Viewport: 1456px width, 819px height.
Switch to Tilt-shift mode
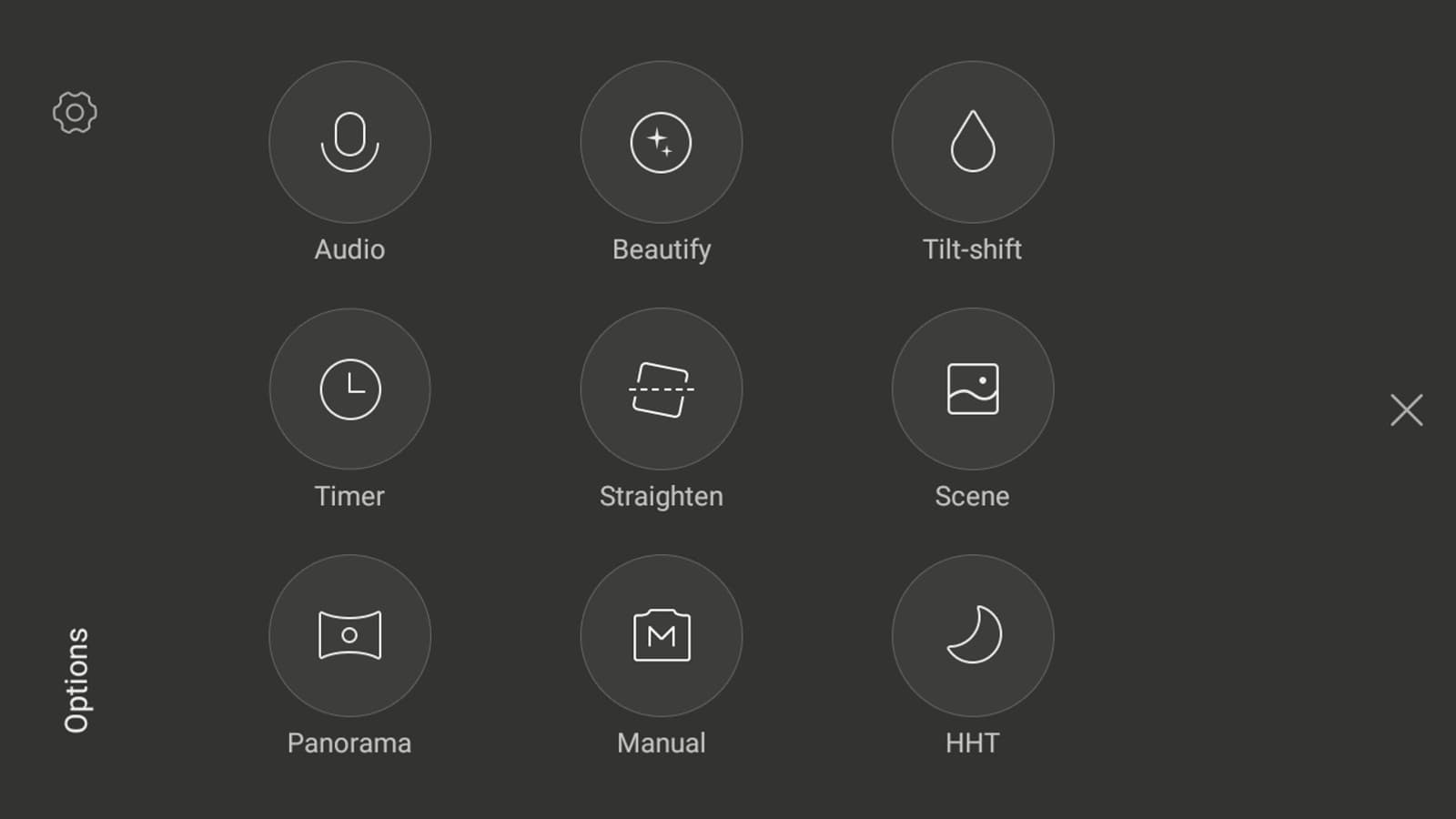972,143
